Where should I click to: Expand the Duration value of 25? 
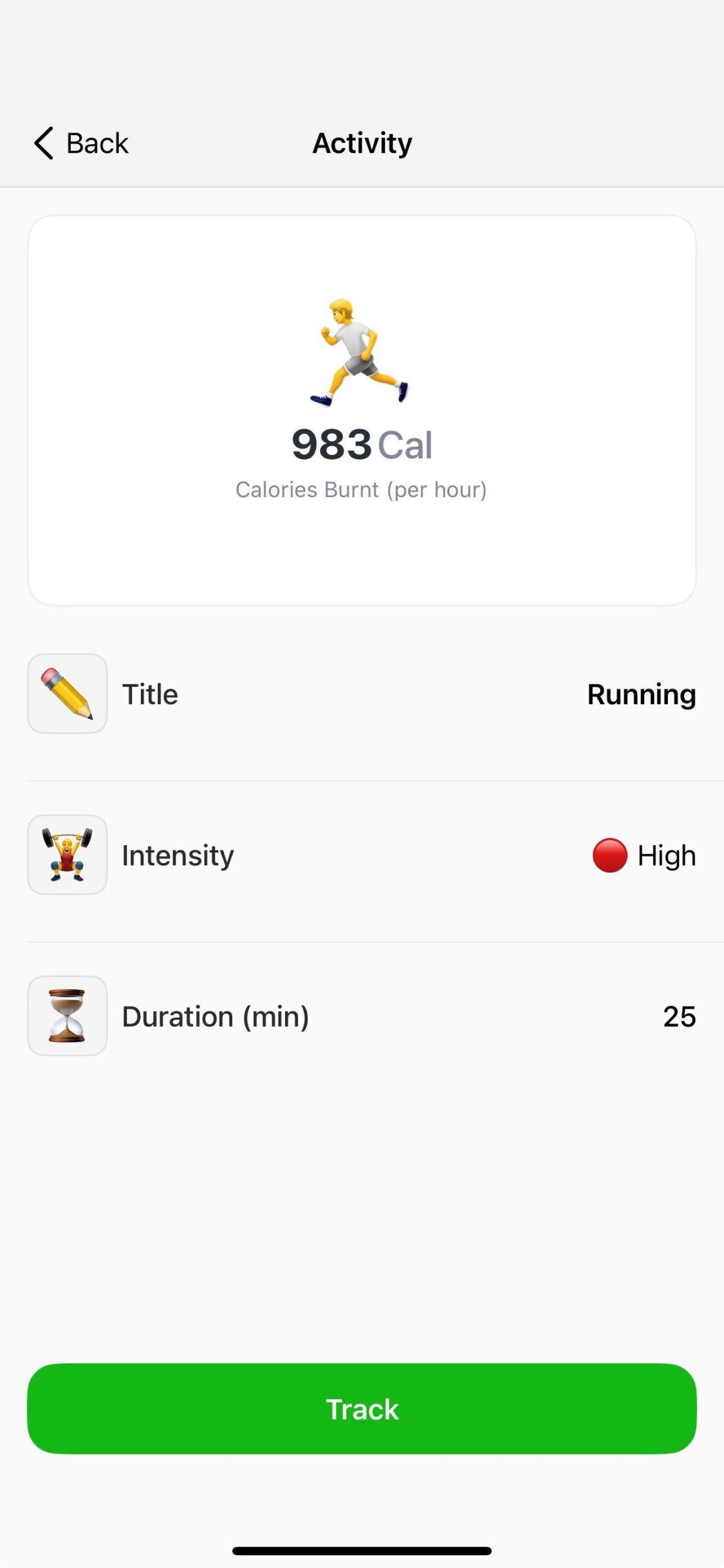tap(679, 1016)
